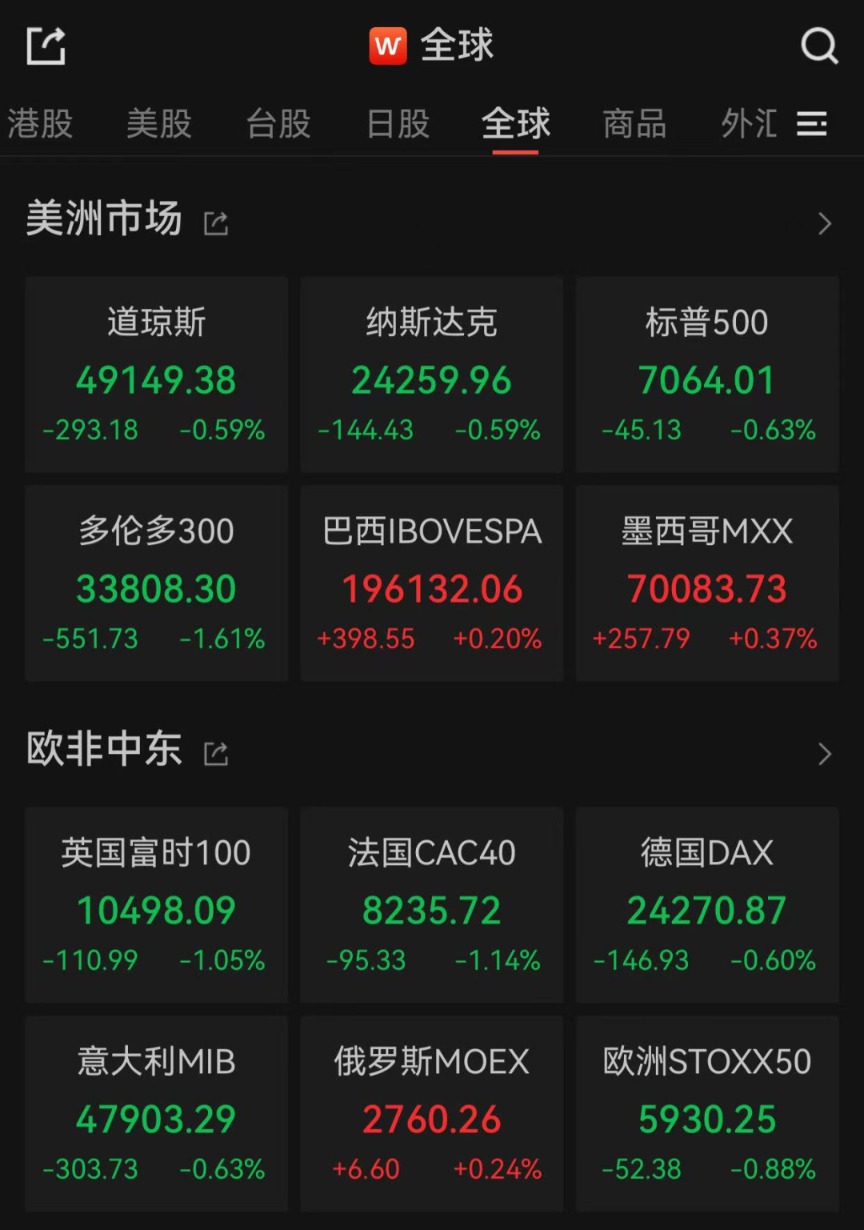
Task: Check the 欧洲STOXX50 index card
Action: click(x=707, y=1114)
